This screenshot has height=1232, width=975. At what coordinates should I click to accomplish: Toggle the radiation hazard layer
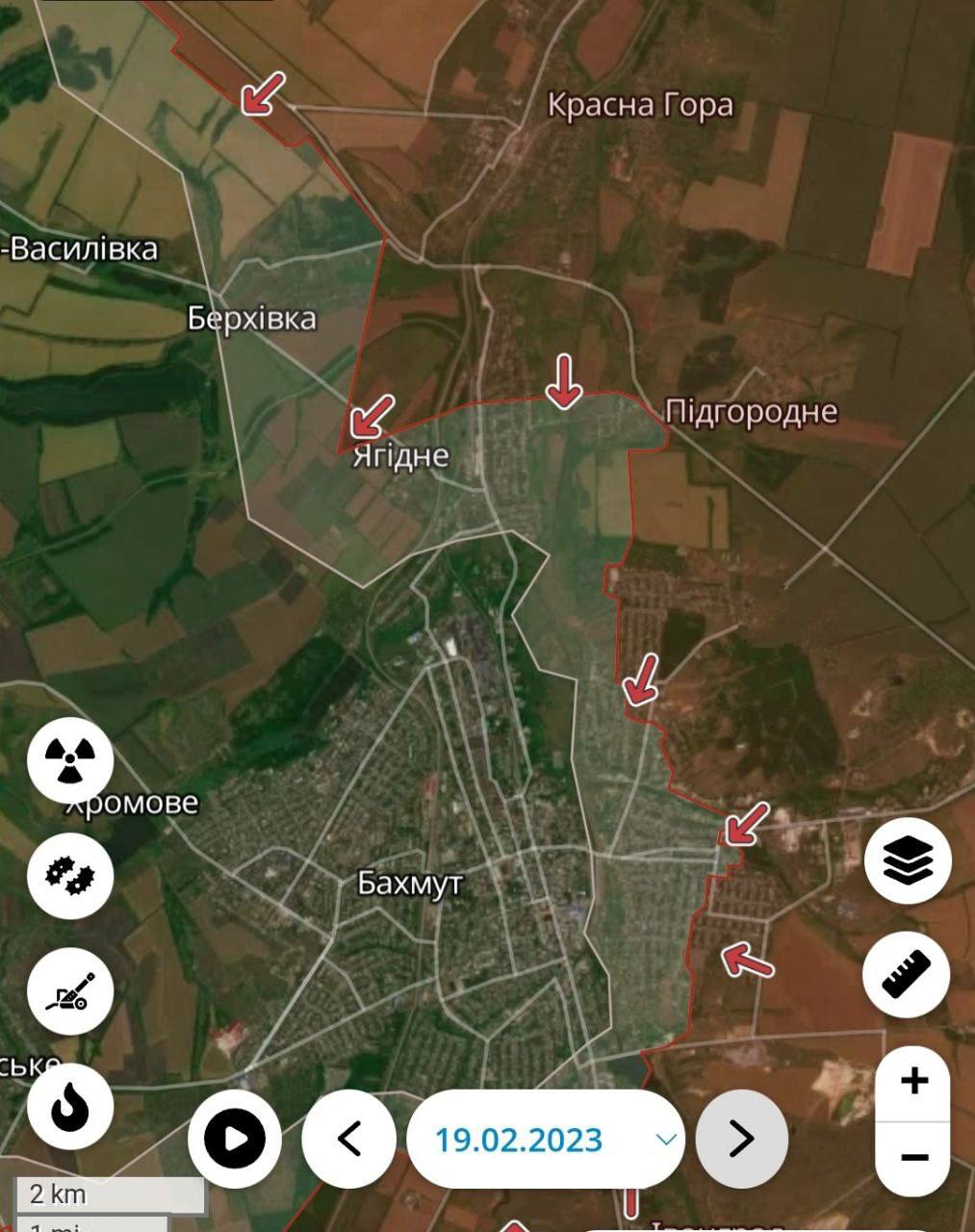[70, 760]
